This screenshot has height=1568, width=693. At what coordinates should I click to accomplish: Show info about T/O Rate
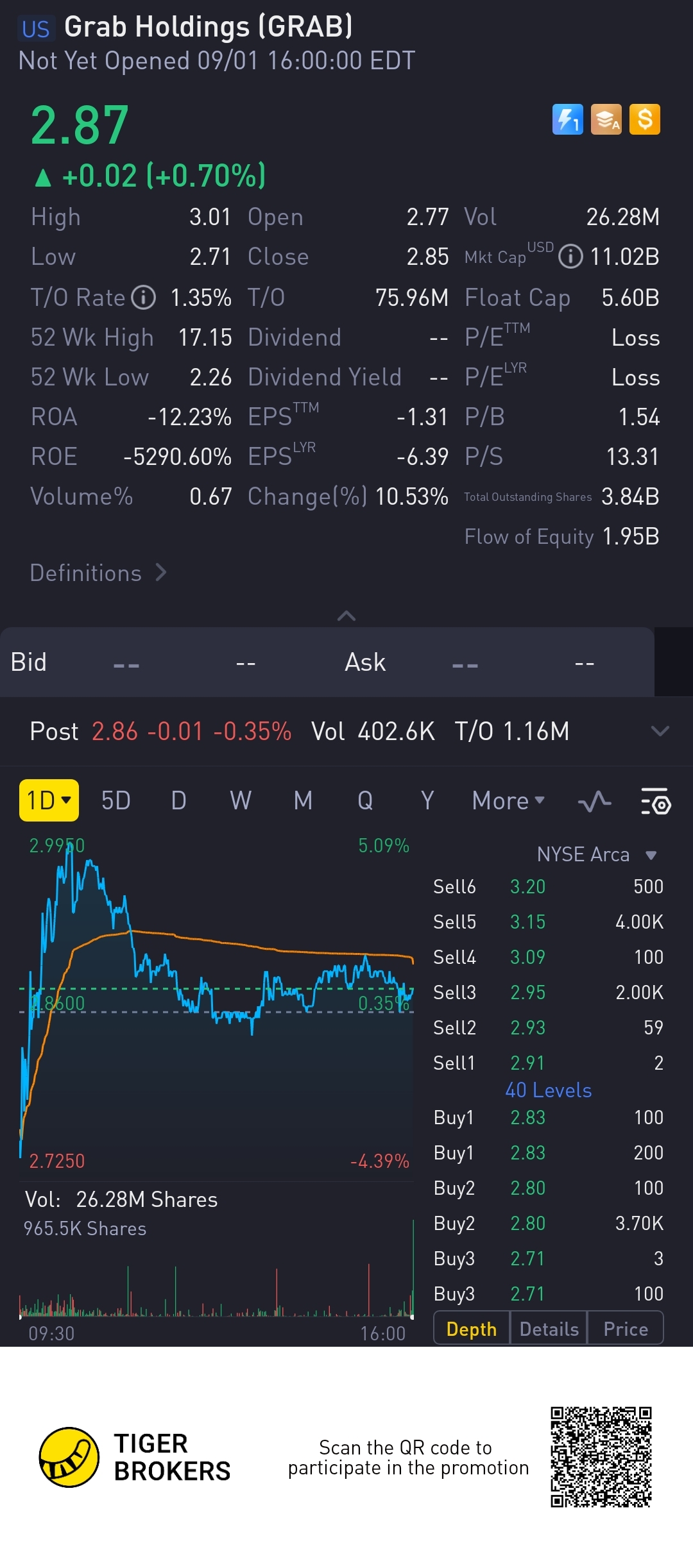point(144,298)
